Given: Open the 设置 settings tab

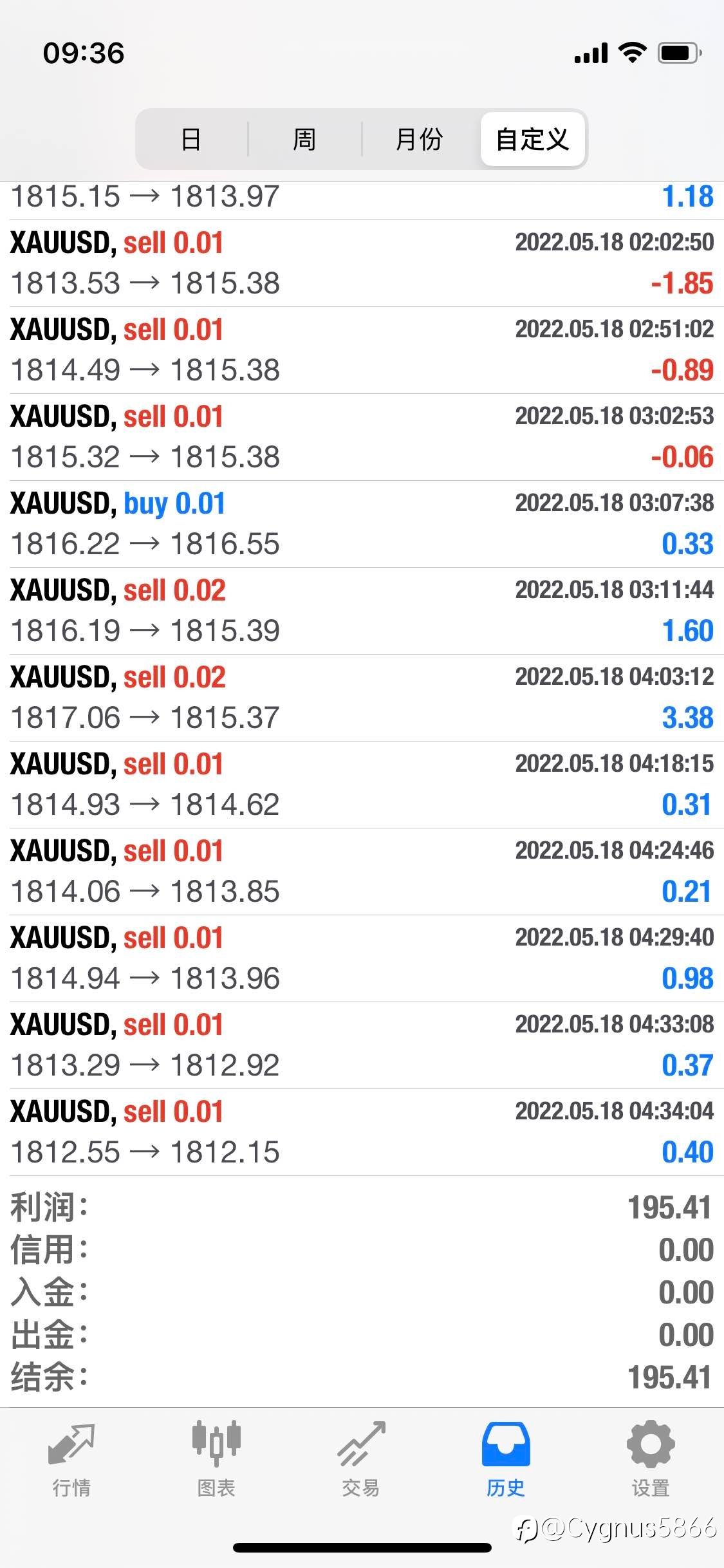Looking at the screenshot, I should coord(651,1461).
